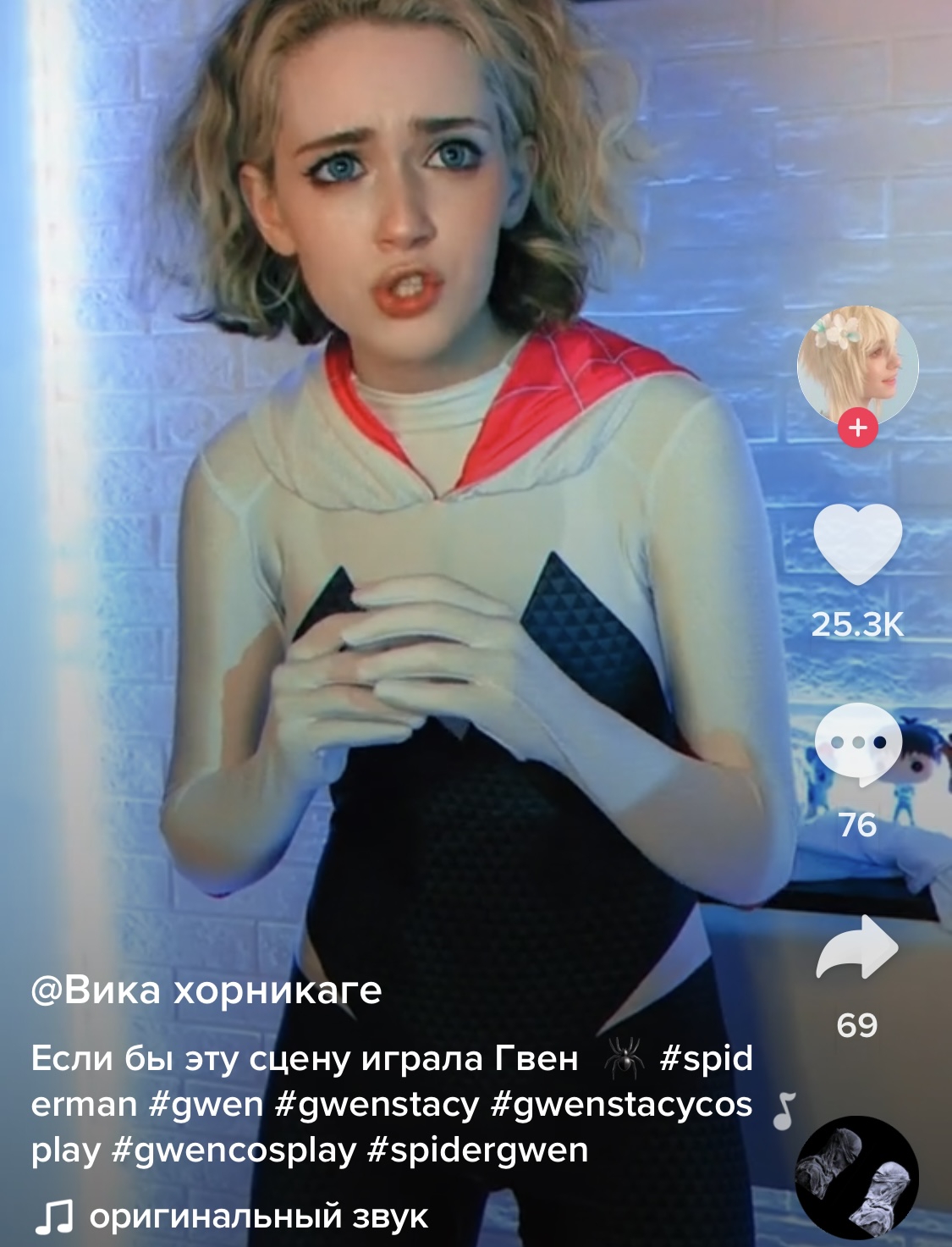Open the #spidergwen hashtag
952x1247 pixels.
point(478,1150)
